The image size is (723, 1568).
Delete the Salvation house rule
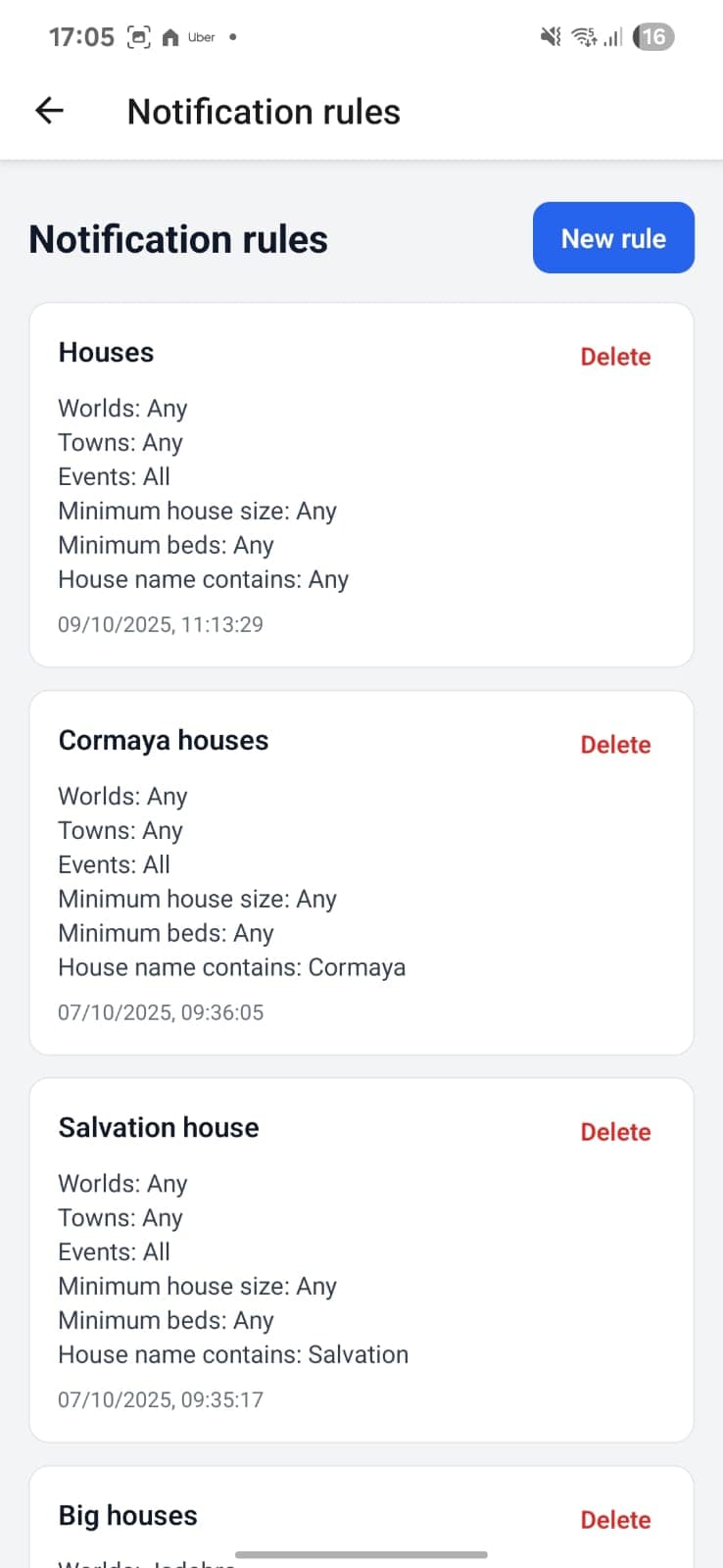coord(615,1132)
